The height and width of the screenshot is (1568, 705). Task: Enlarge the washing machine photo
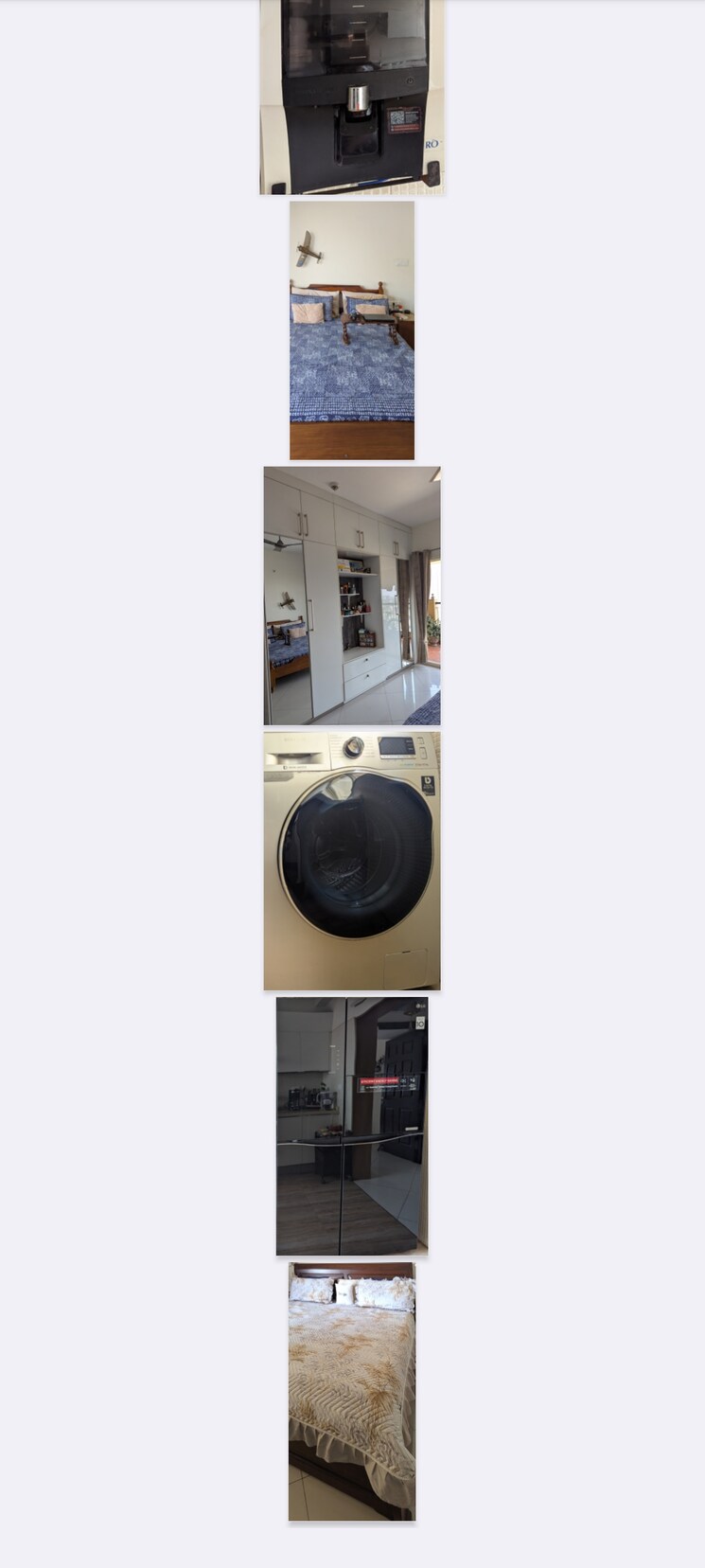coord(352,860)
